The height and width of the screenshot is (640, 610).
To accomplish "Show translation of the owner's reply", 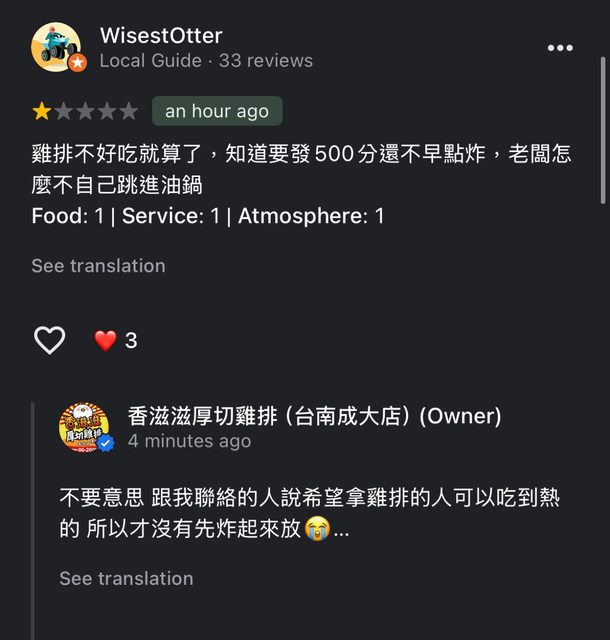I will tap(126, 578).
